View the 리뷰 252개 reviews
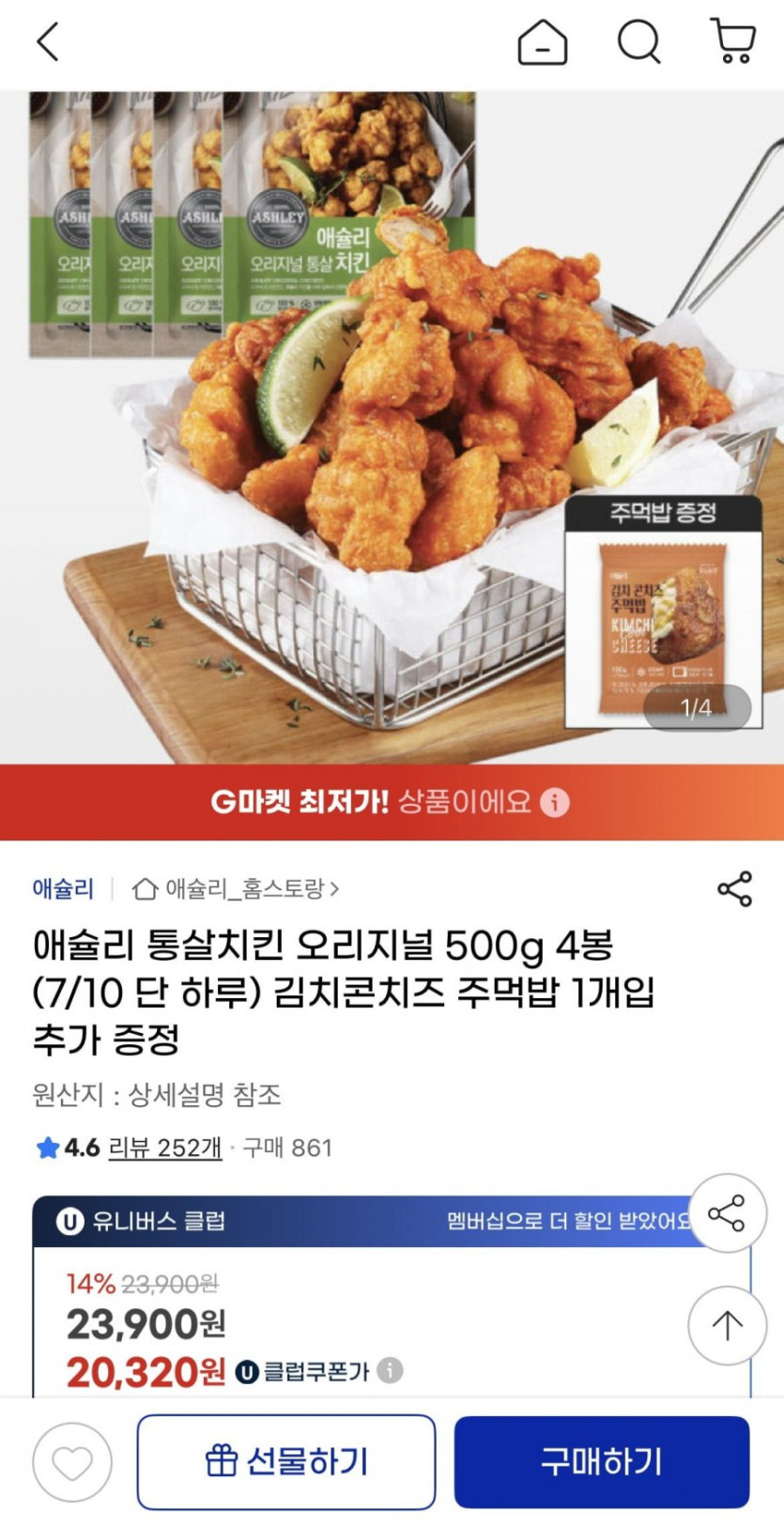 (x=165, y=1148)
